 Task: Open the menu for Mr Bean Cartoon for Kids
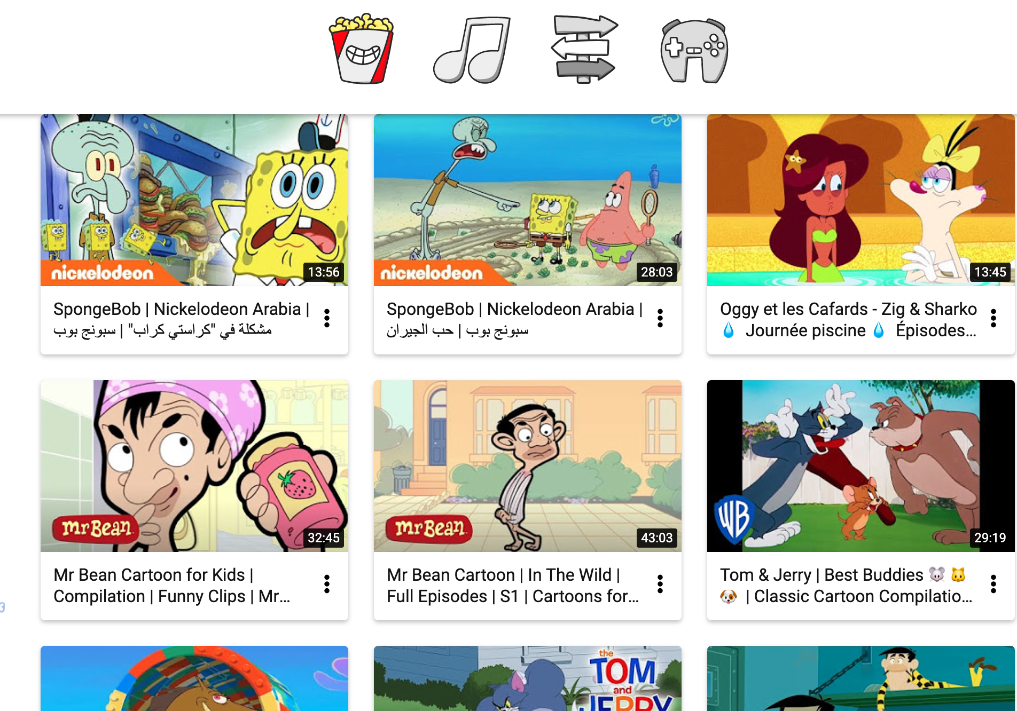point(327,585)
